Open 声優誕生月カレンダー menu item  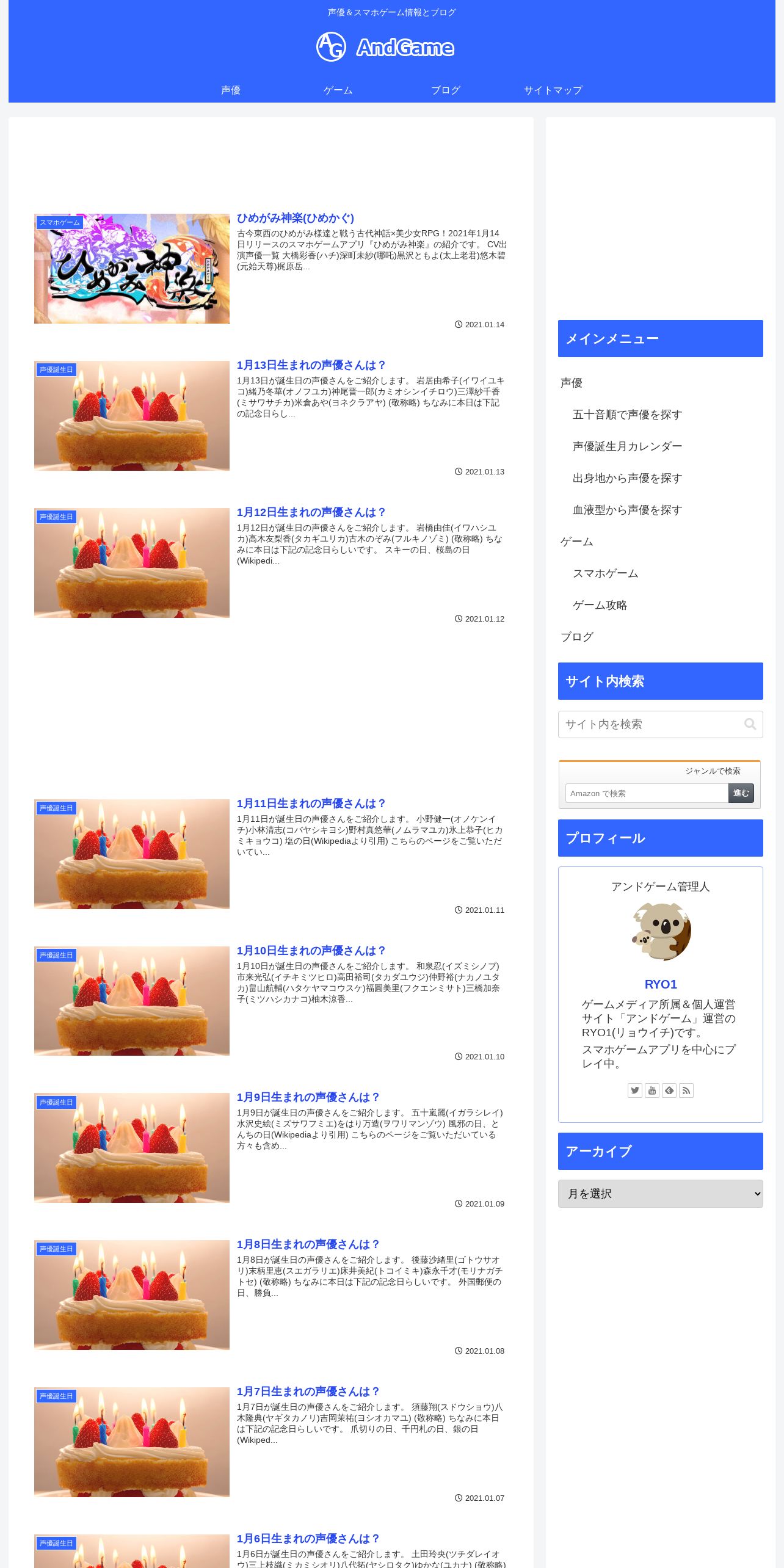(627, 446)
